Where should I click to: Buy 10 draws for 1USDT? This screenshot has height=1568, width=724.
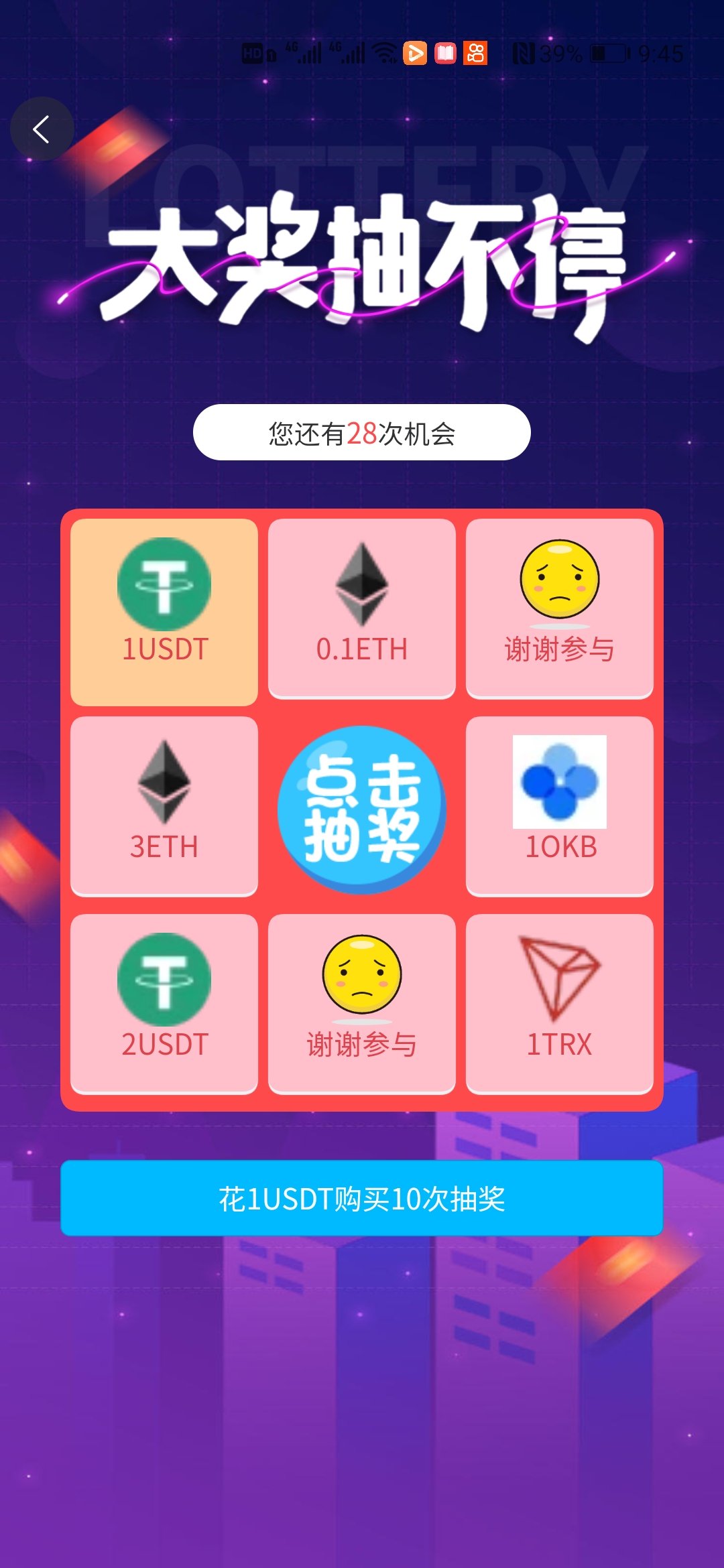pyautogui.click(x=362, y=1198)
